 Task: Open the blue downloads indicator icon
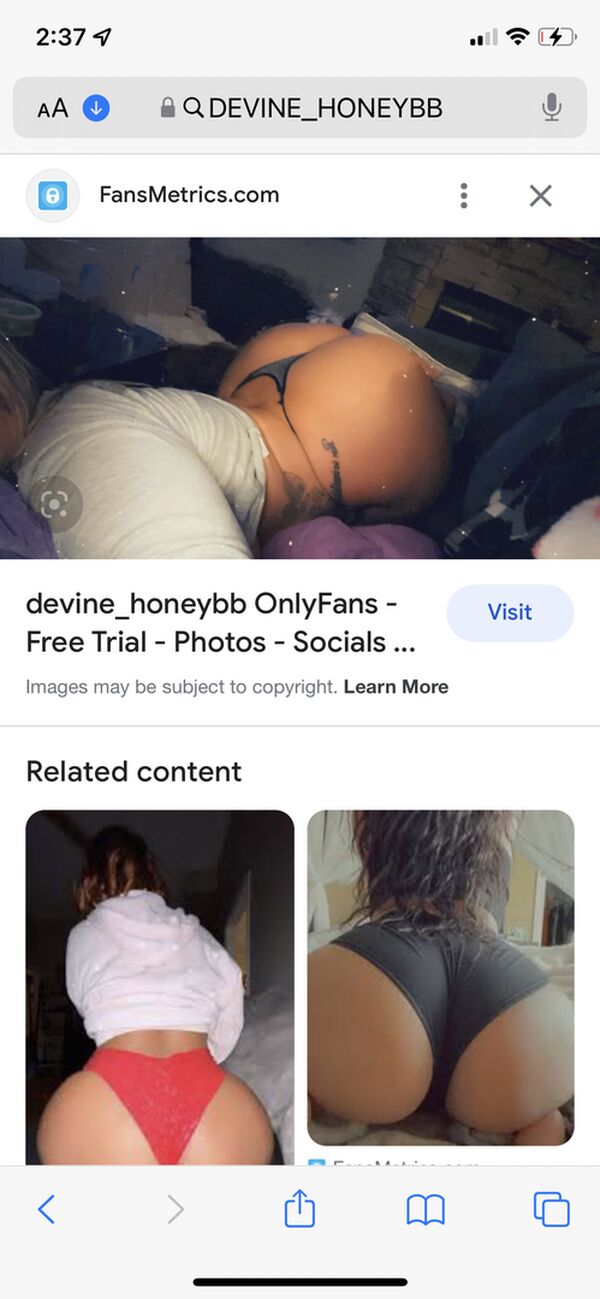(96, 108)
